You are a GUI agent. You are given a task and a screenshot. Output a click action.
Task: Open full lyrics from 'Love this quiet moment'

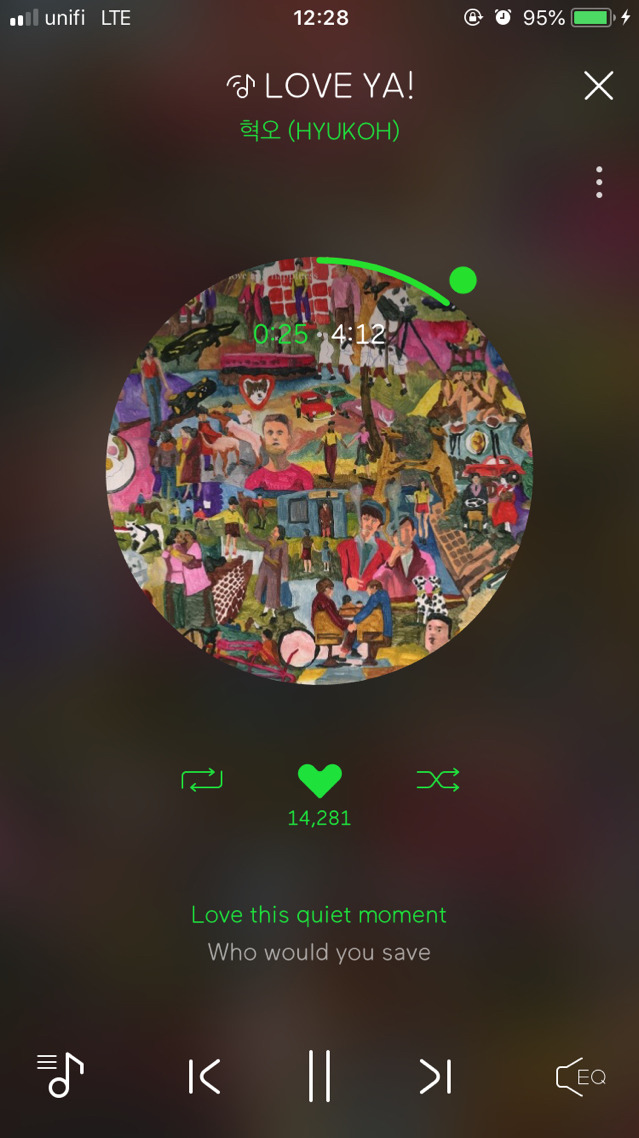(x=319, y=915)
